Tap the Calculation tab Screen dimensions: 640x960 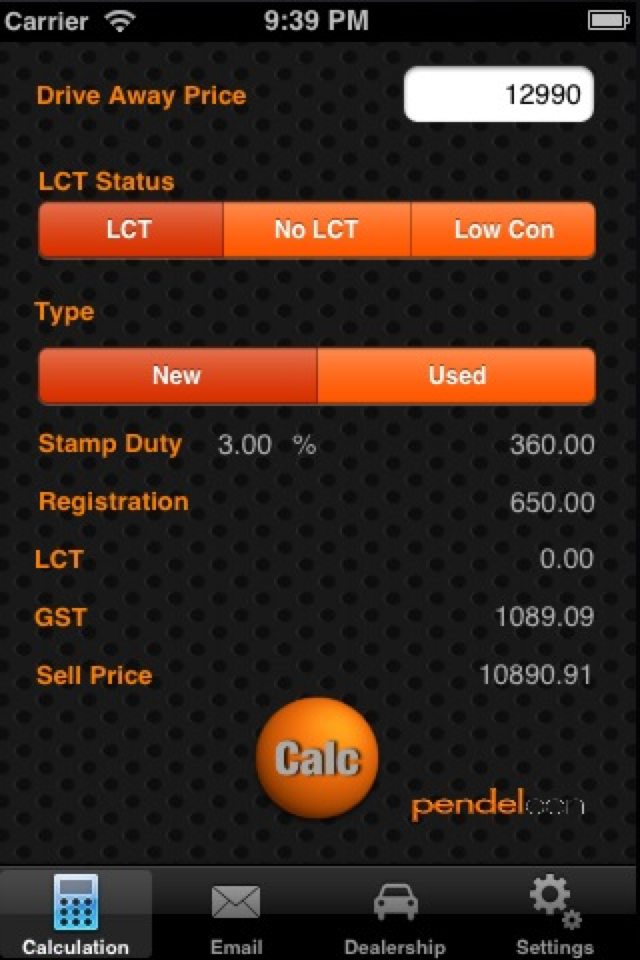coord(76,915)
